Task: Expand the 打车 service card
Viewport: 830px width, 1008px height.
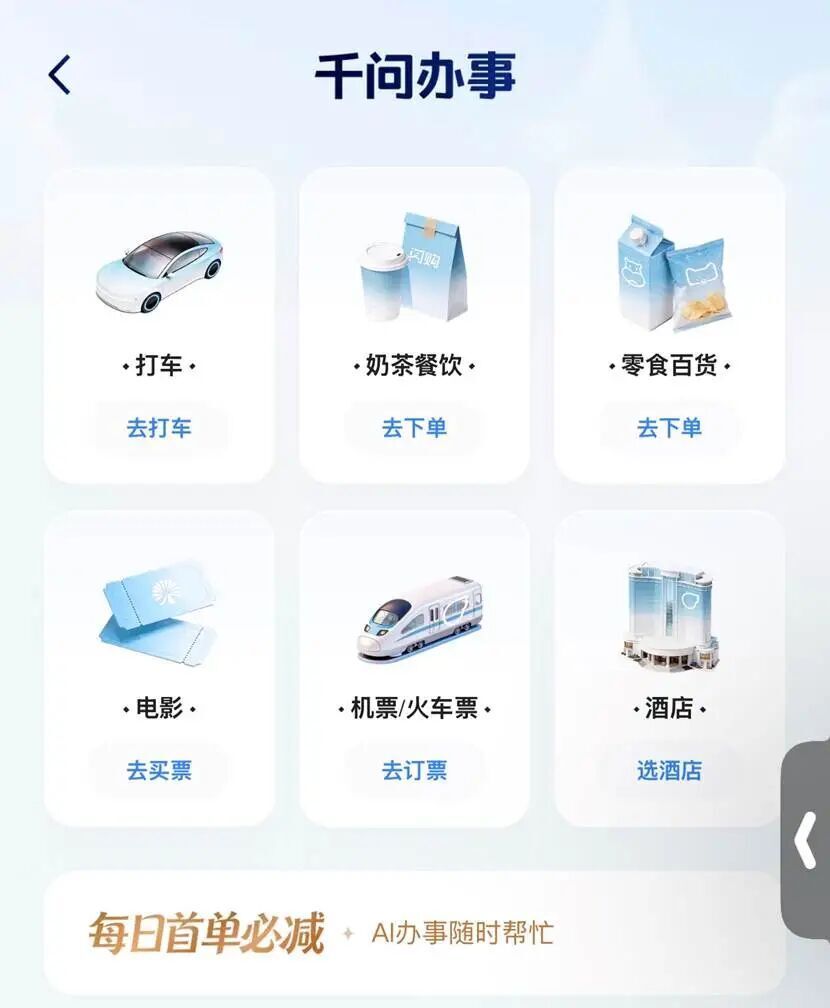Action: point(160,320)
